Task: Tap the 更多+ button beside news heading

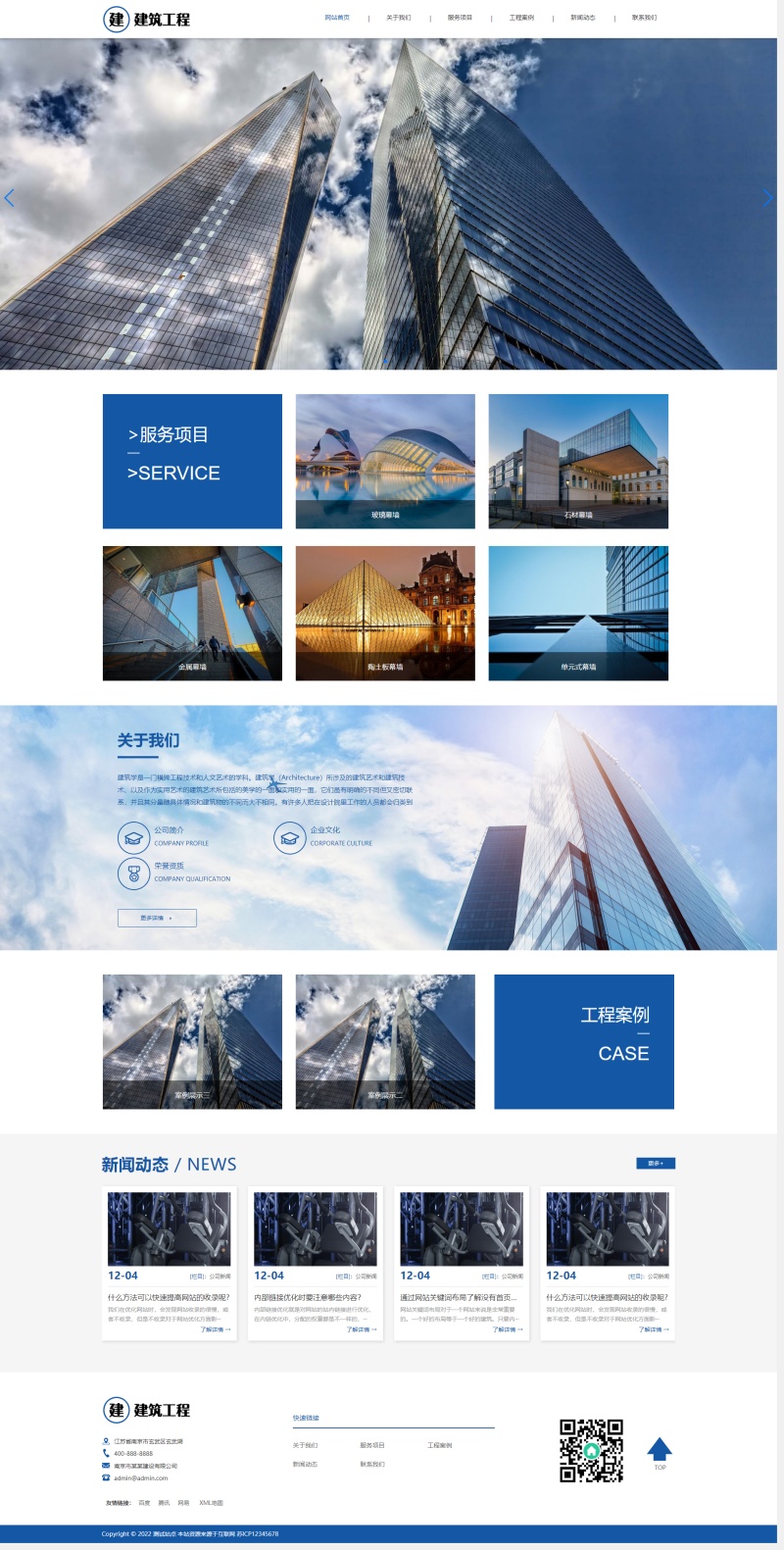Action: click(656, 1163)
